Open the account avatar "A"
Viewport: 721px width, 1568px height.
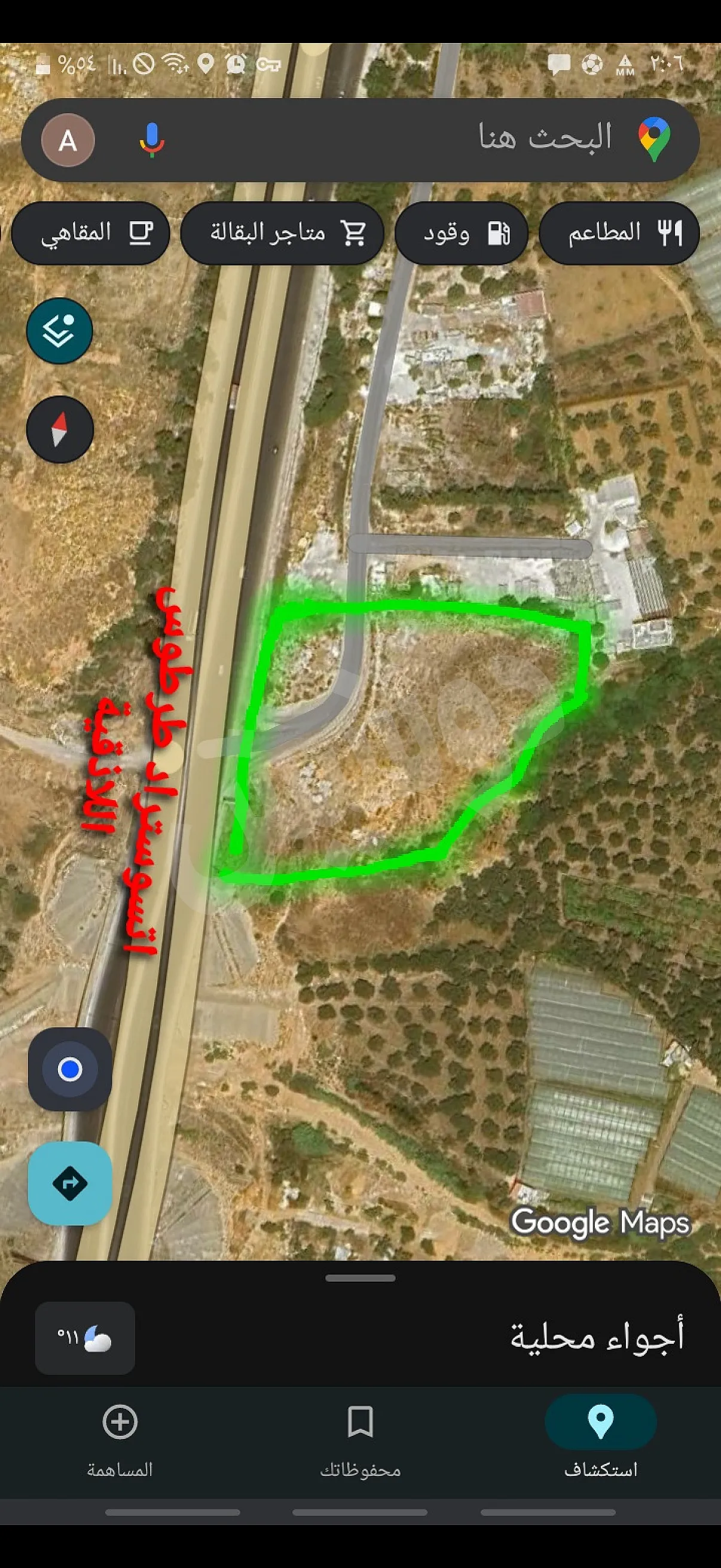[x=68, y=141]
